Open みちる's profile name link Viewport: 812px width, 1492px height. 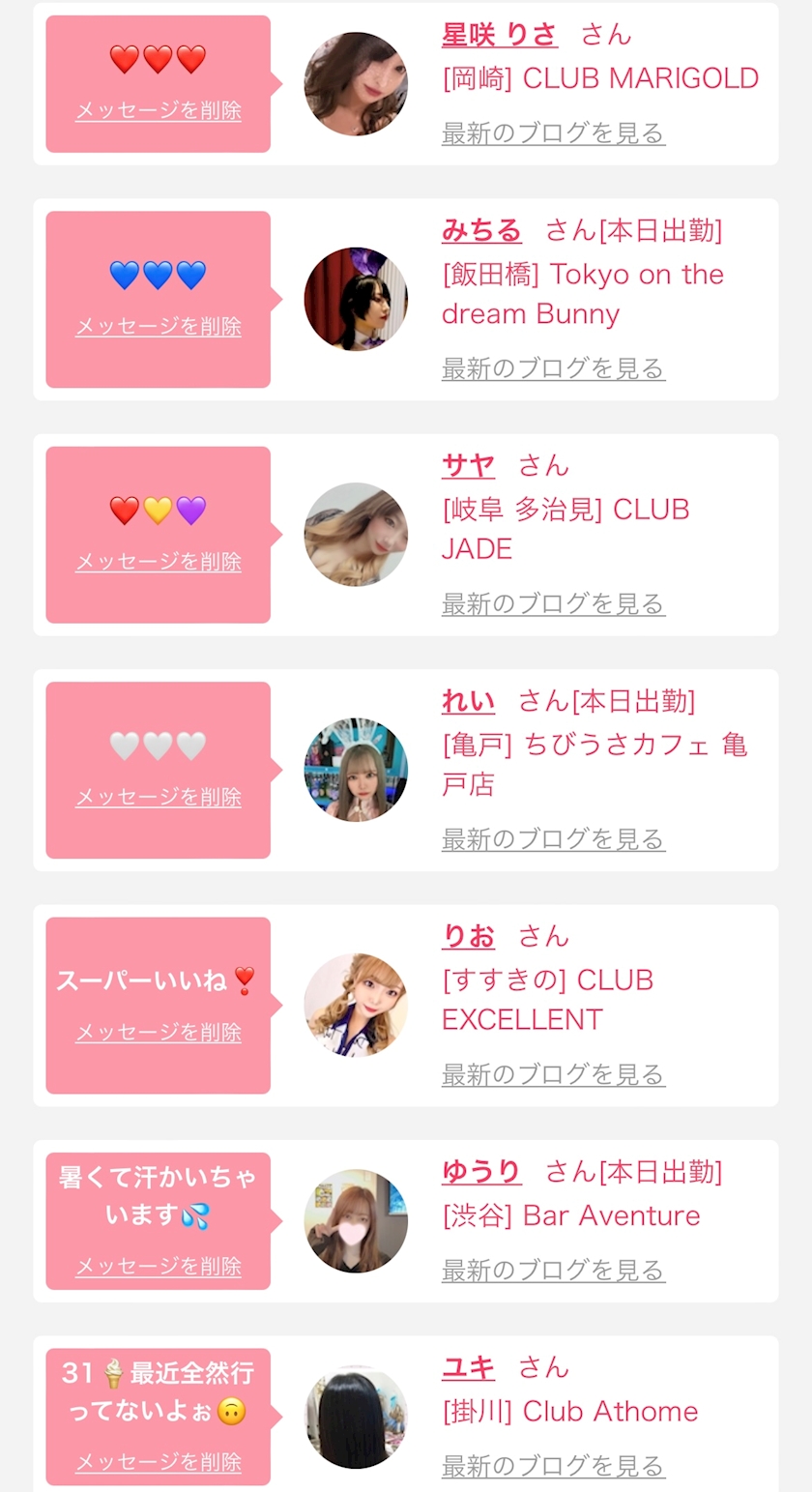pos(481,231)
